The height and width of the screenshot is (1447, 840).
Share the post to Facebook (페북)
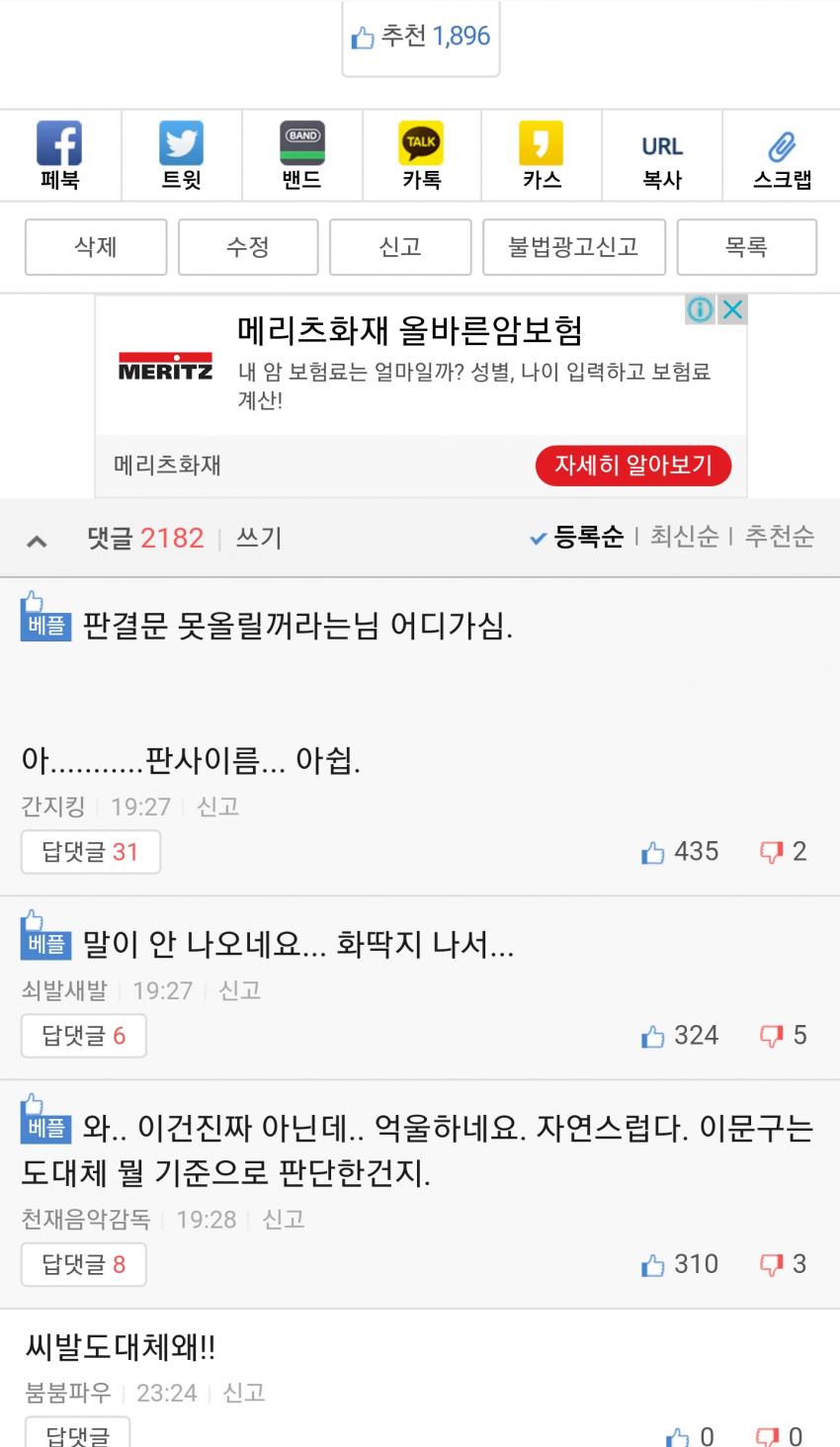59,155
